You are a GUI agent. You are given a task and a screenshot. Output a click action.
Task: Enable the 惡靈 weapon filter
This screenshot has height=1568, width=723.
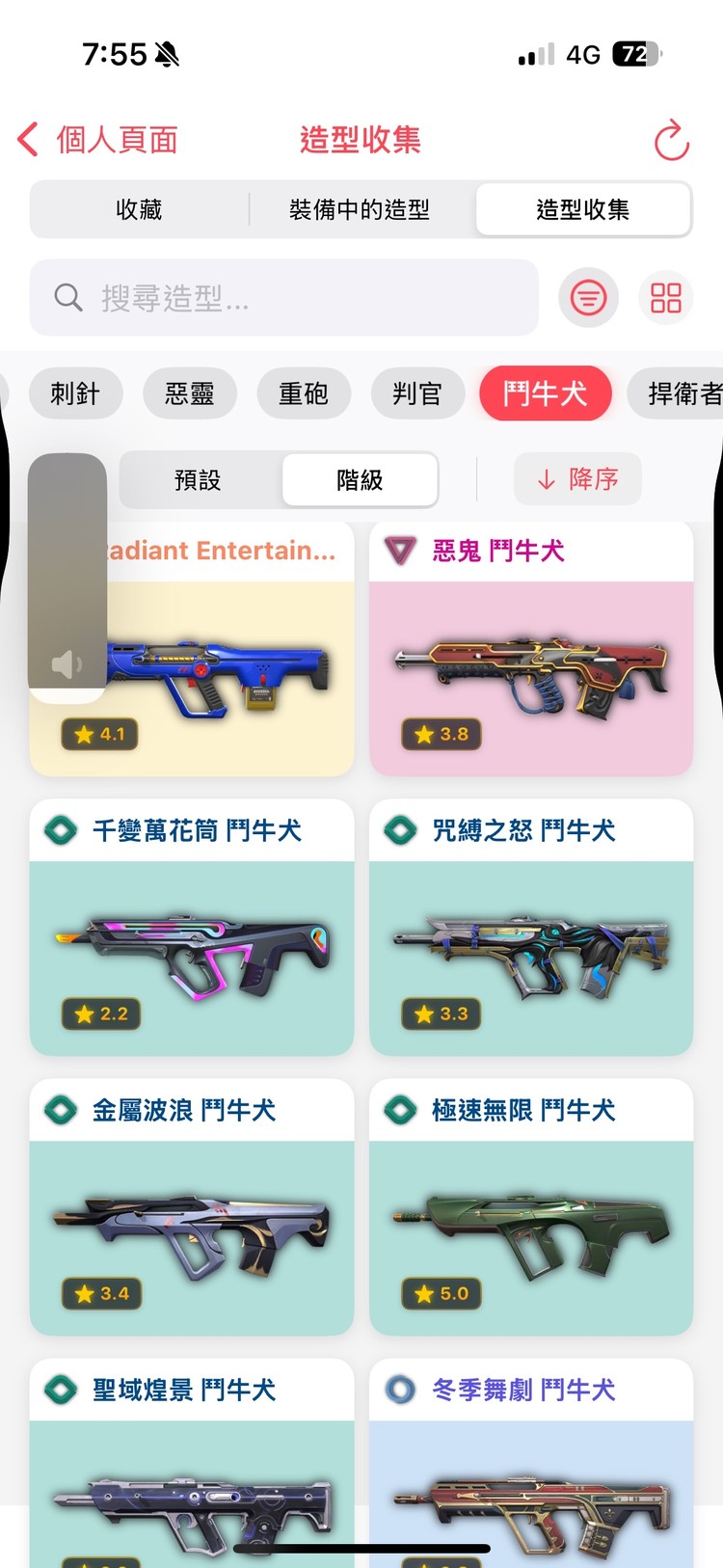pyautogui.click(x=190, y=392)
